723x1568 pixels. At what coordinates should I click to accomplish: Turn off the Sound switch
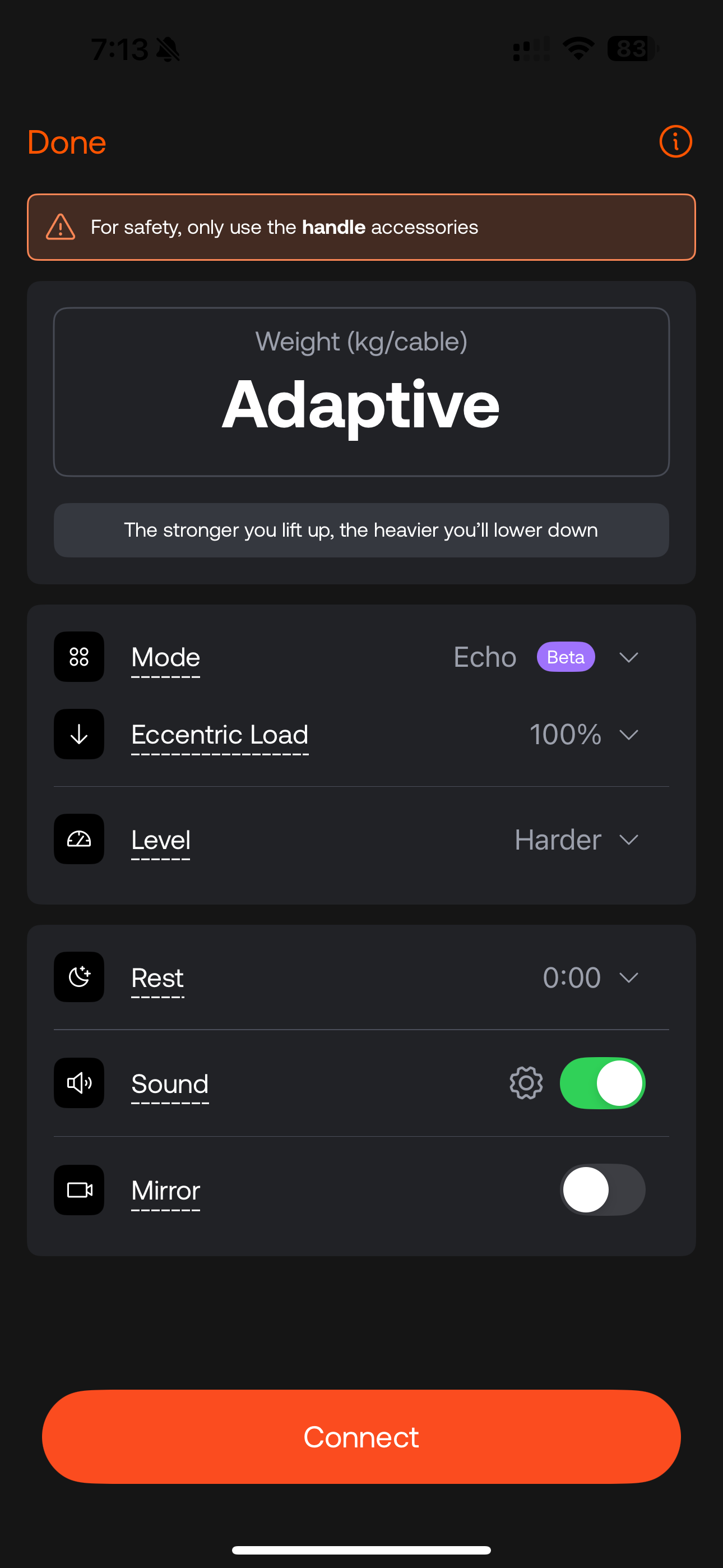pyautogui.click(x=602, y=1083)
